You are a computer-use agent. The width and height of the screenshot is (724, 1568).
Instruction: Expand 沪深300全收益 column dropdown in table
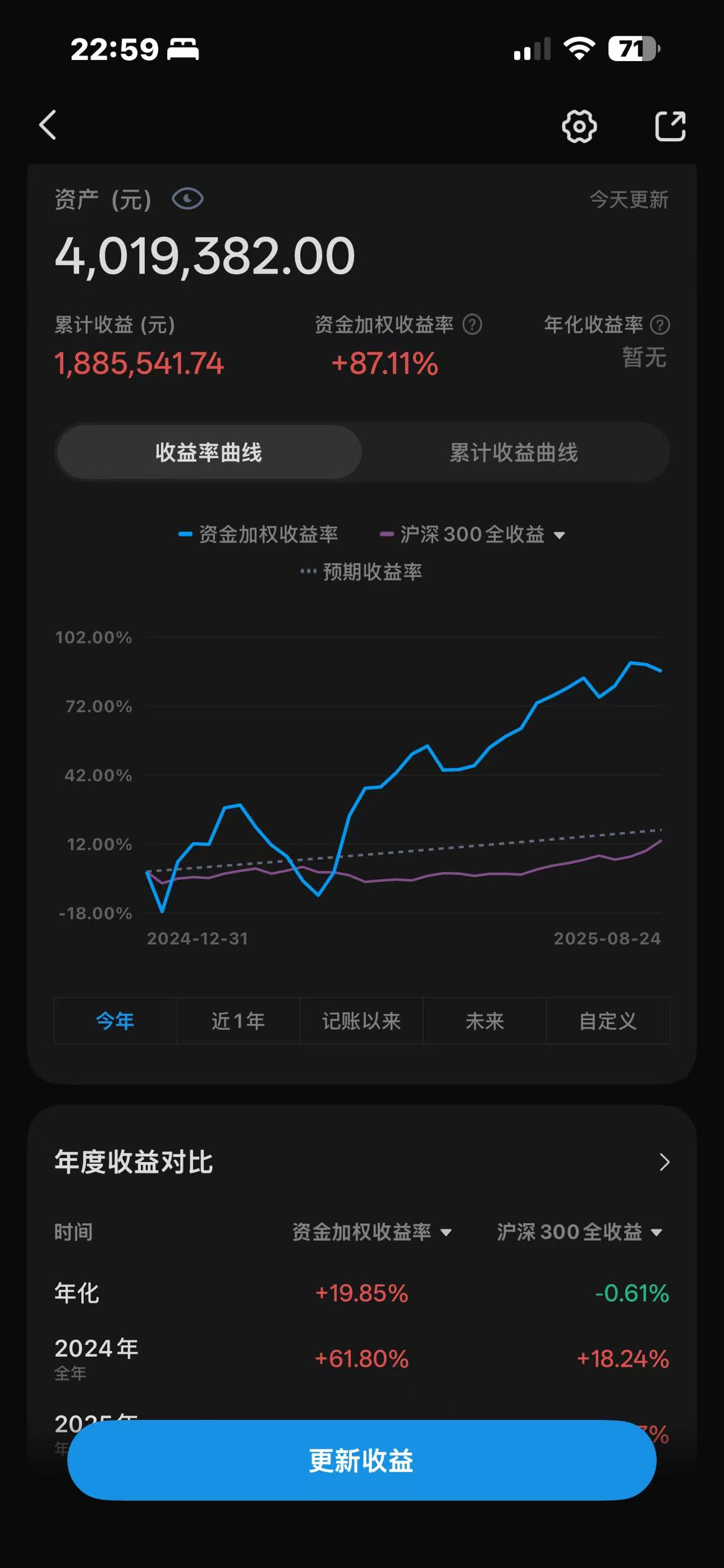click(656, 1233)
